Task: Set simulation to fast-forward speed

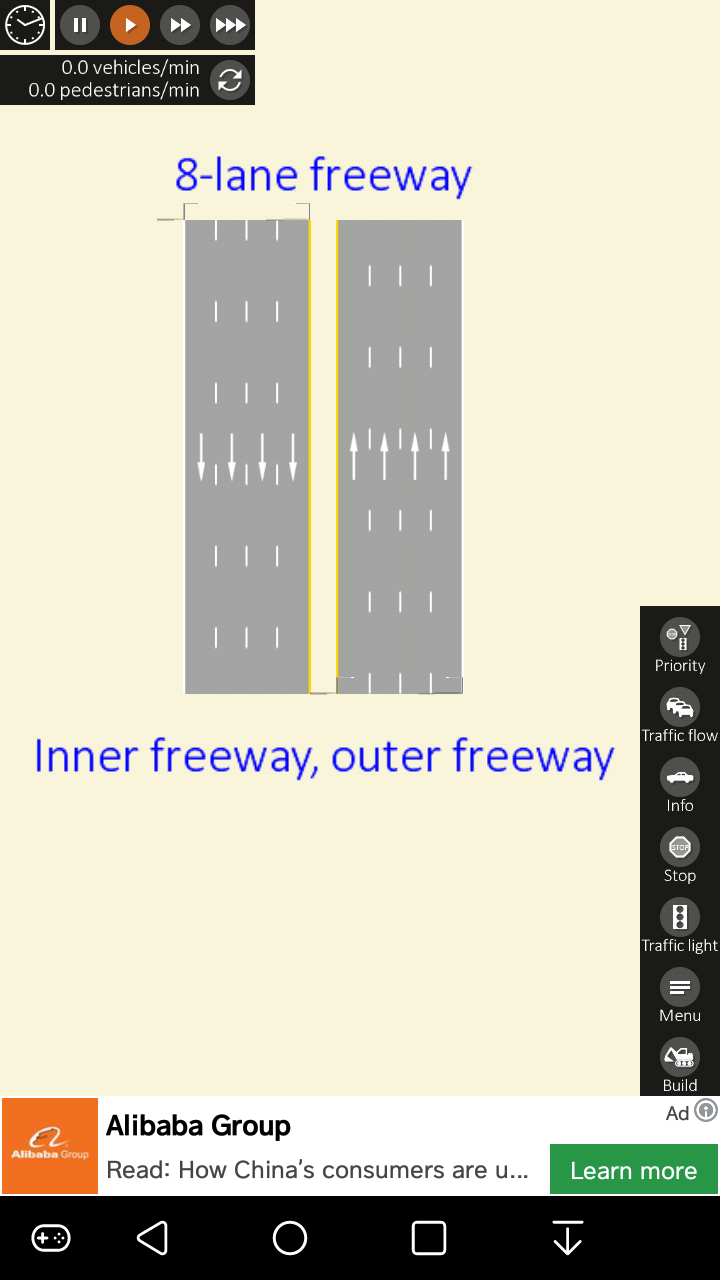Action: coord(180,25)
